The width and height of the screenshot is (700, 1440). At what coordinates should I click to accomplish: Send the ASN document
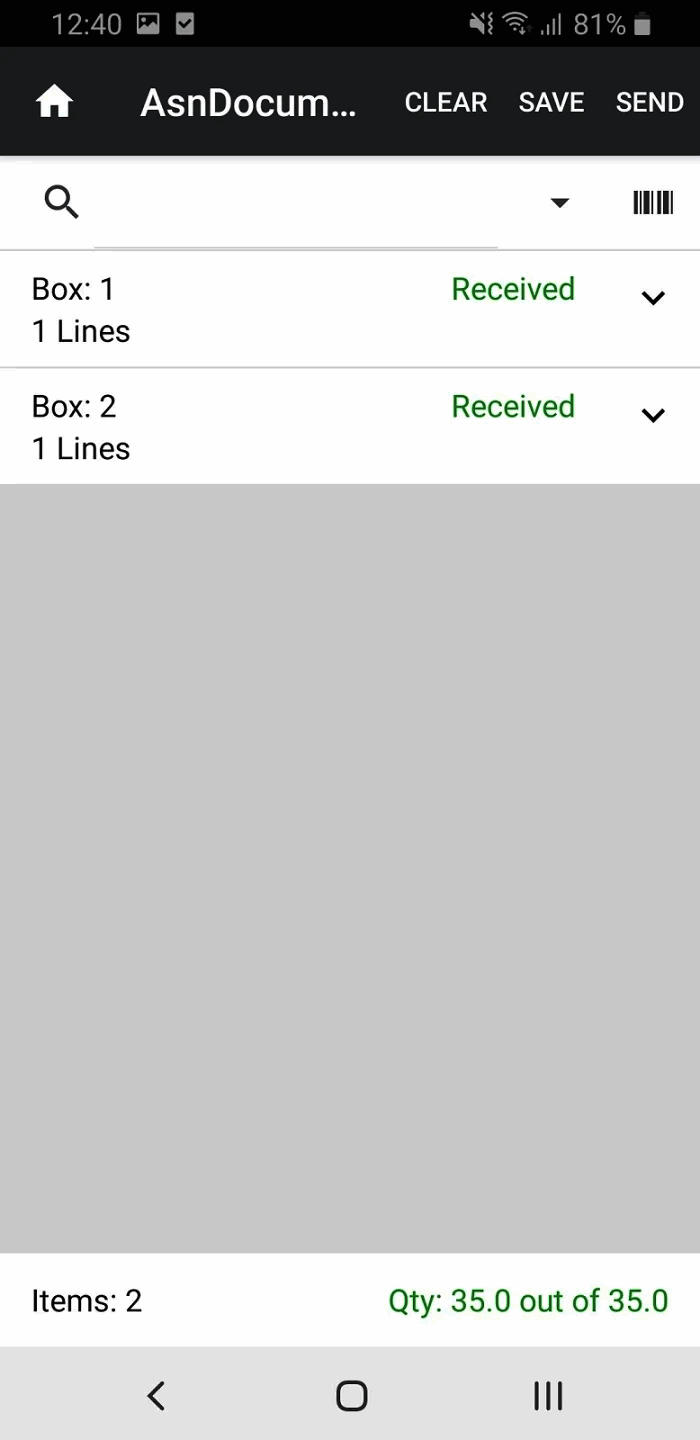click(x=649, y=102)
